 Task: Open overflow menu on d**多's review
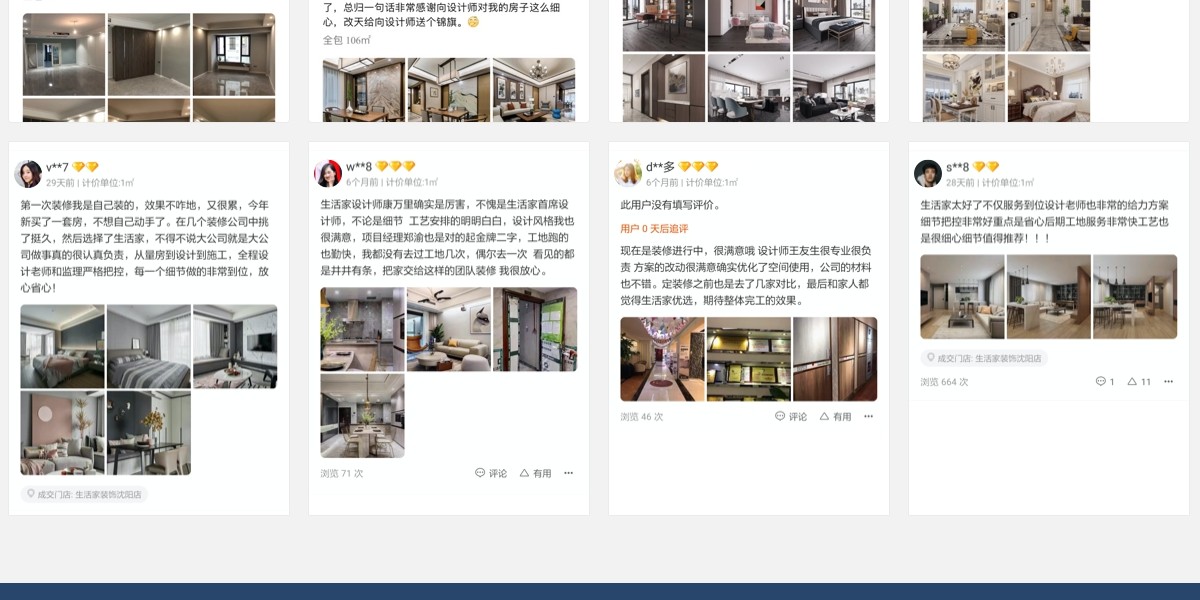pos(868,416)
